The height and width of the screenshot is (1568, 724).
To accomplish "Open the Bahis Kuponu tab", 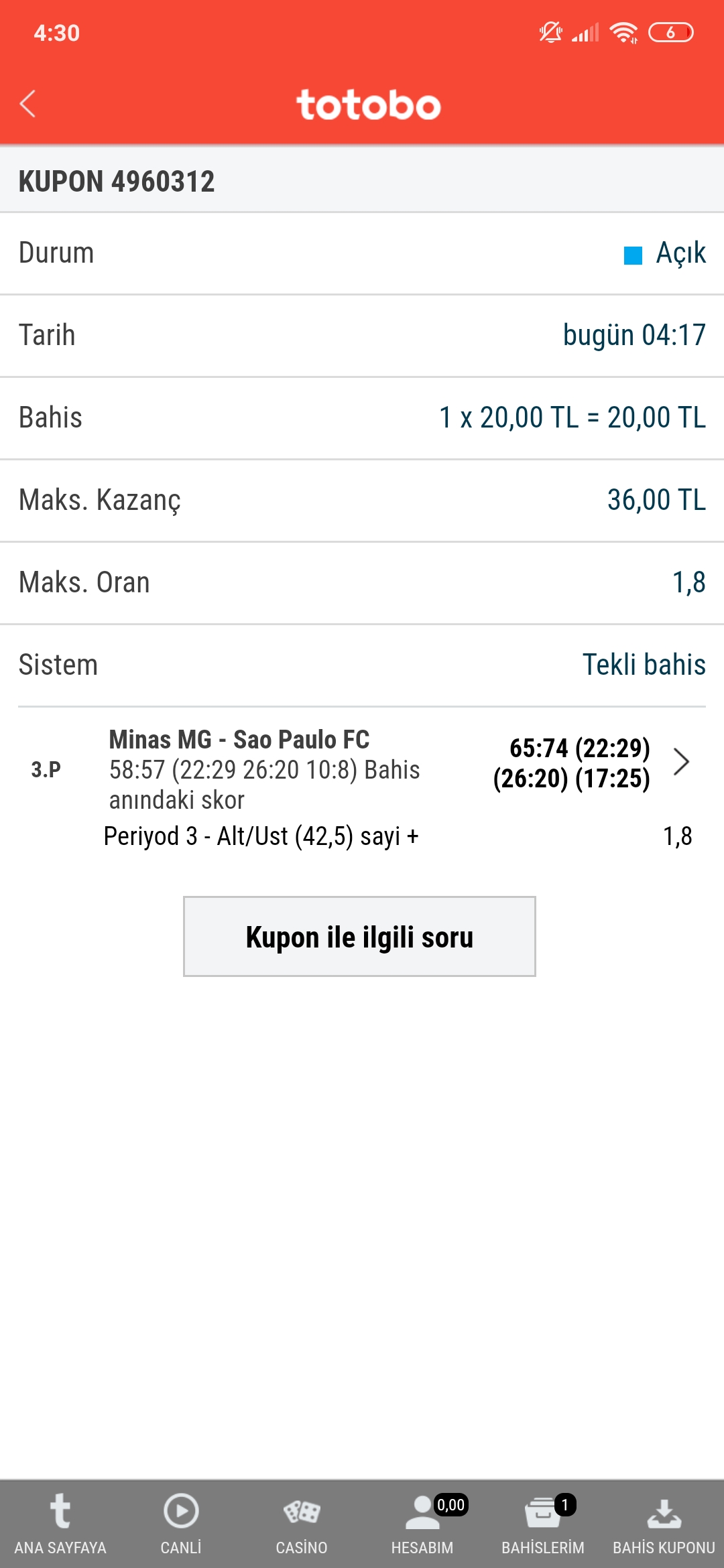I will coord(664,1523).
